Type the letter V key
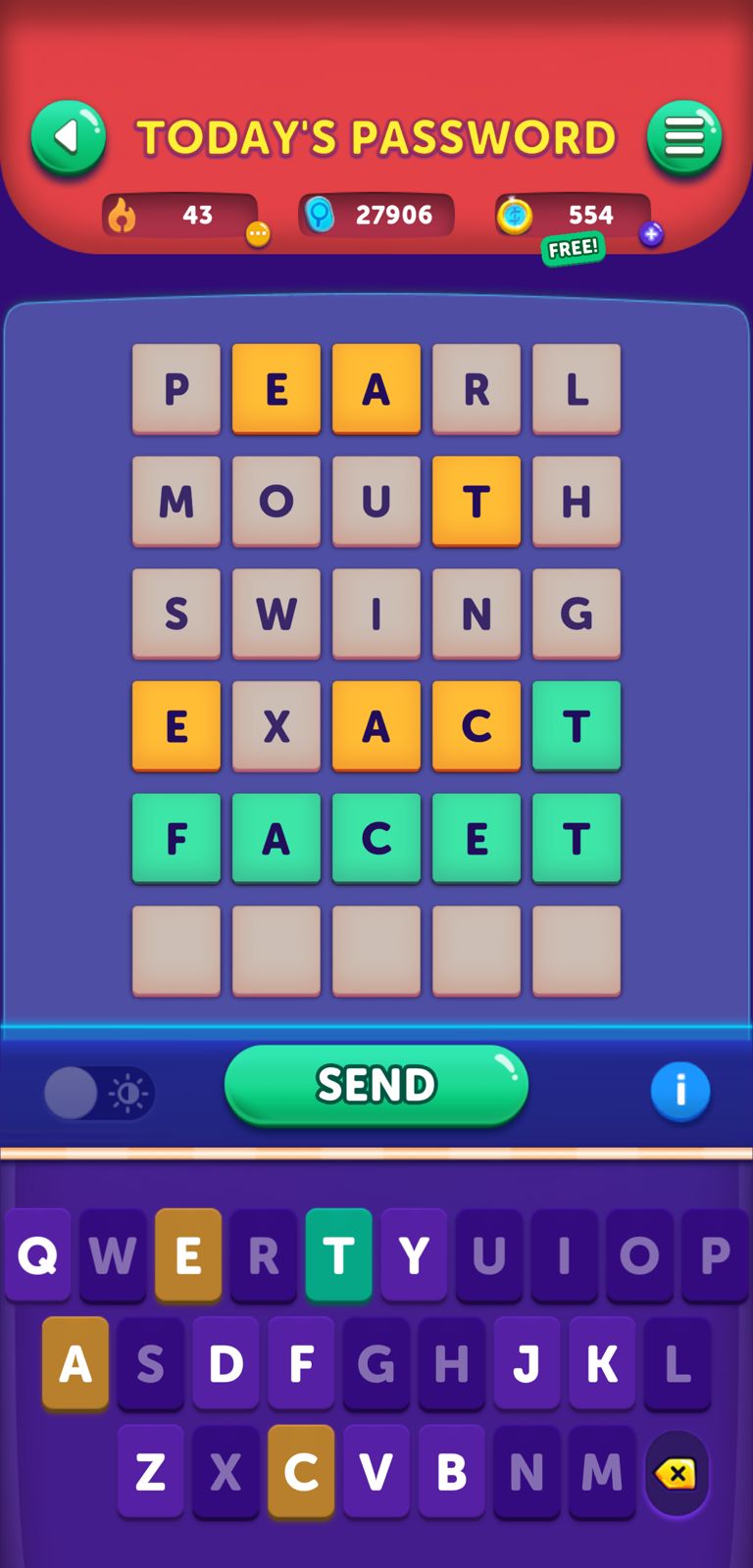The height and width of the screenshot is (1568, 753). click(376, 1471)
